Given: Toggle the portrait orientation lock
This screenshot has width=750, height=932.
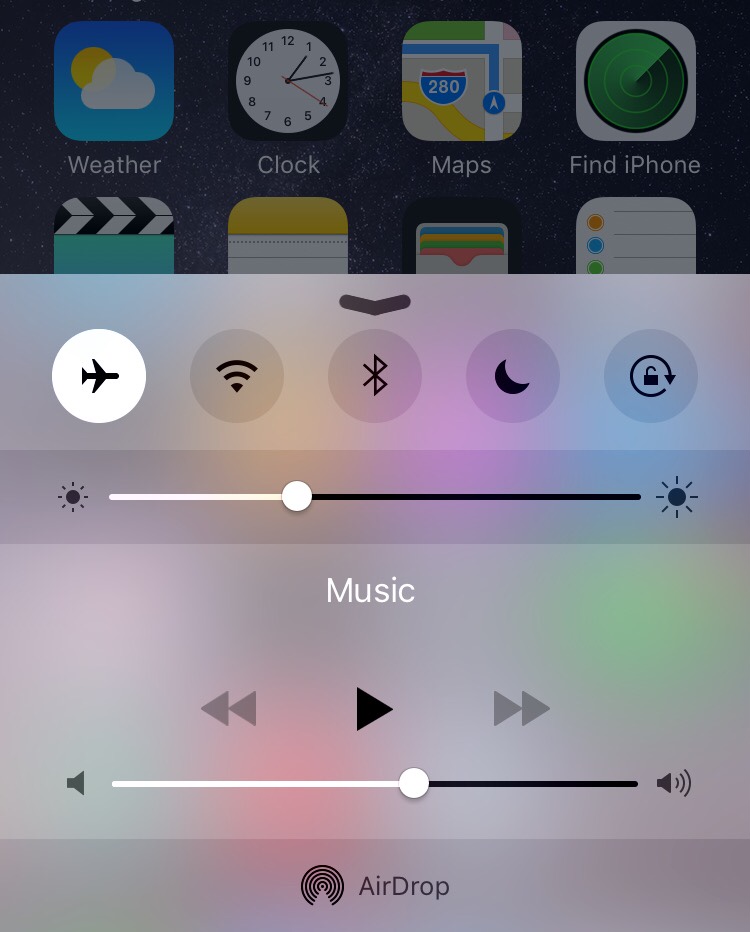Looking at the screenshot, I should tap(651, 377).
